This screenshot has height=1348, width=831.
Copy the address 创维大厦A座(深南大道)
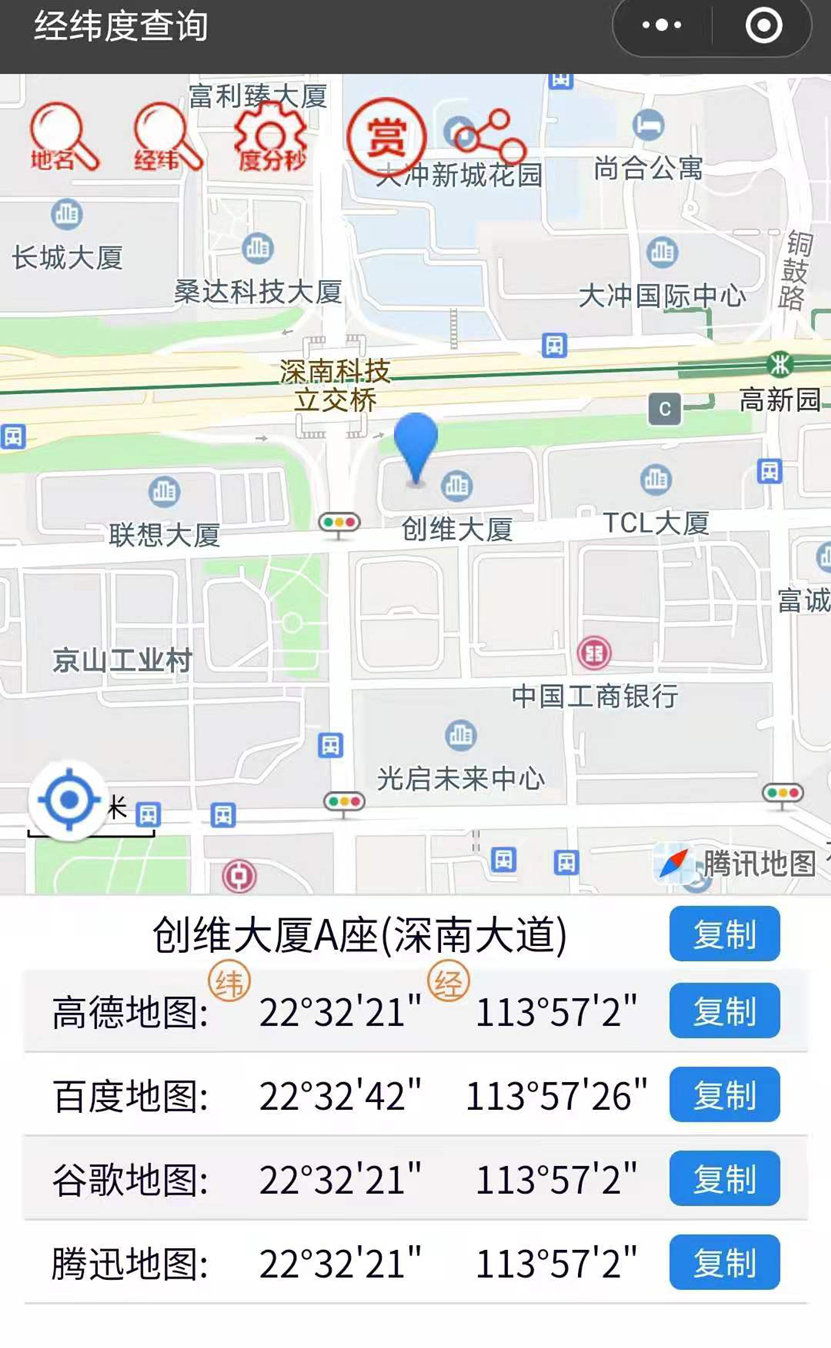pos(724,933)
